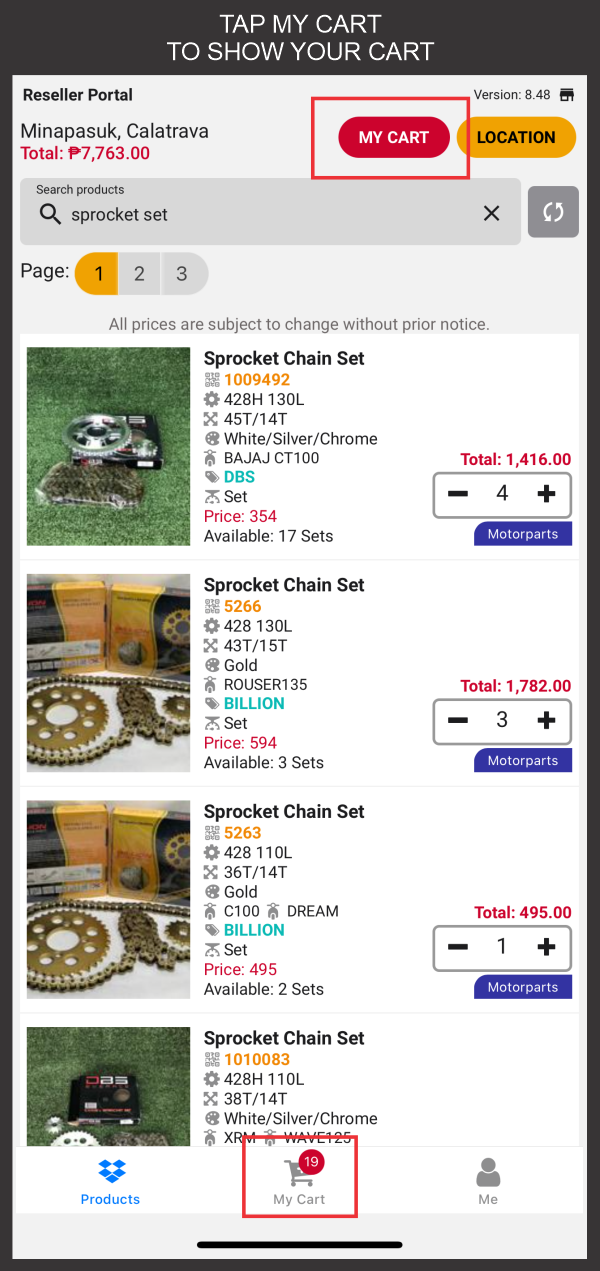Switch to the My Cart tab
Viewport: 600px width, 1271px height.
coord(299,1180)
